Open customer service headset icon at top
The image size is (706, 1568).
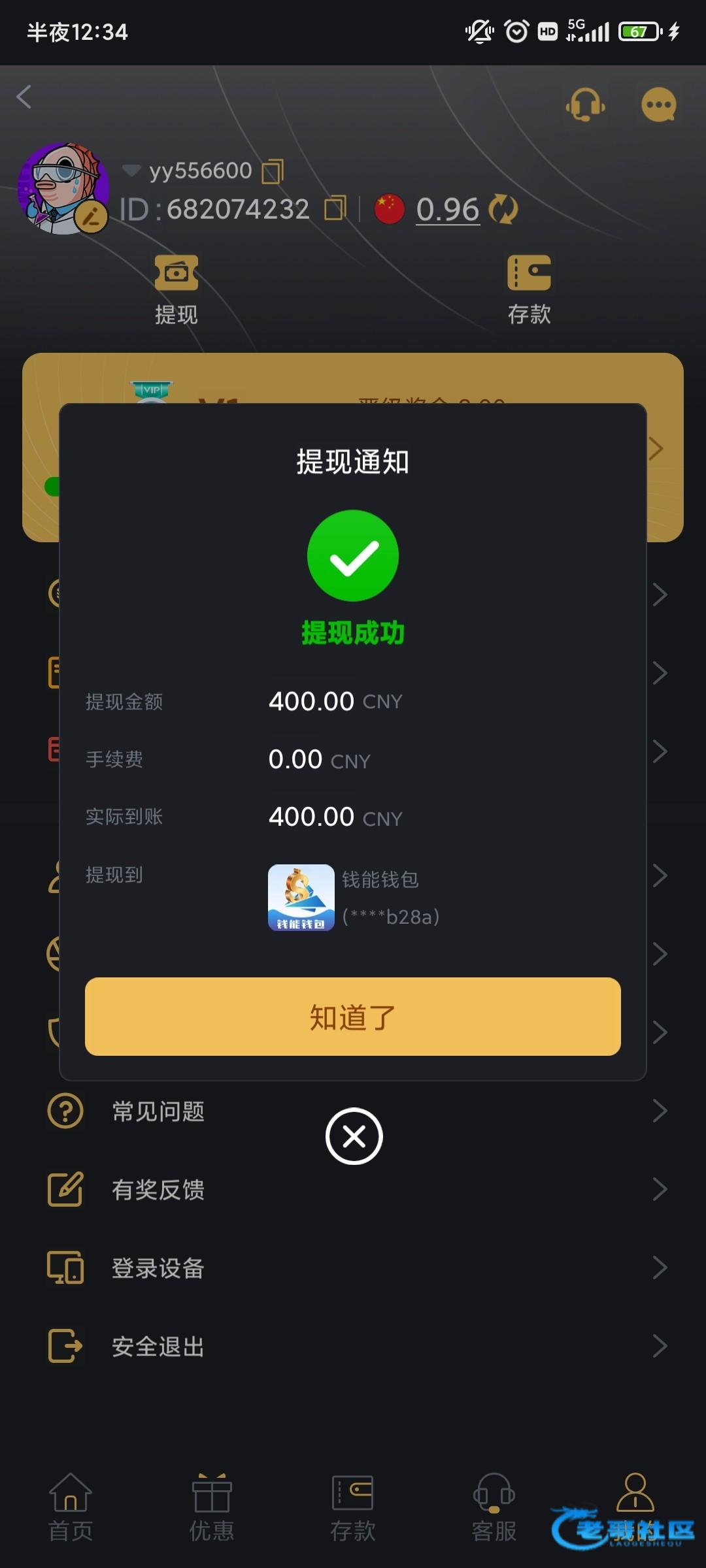[585, 105]
